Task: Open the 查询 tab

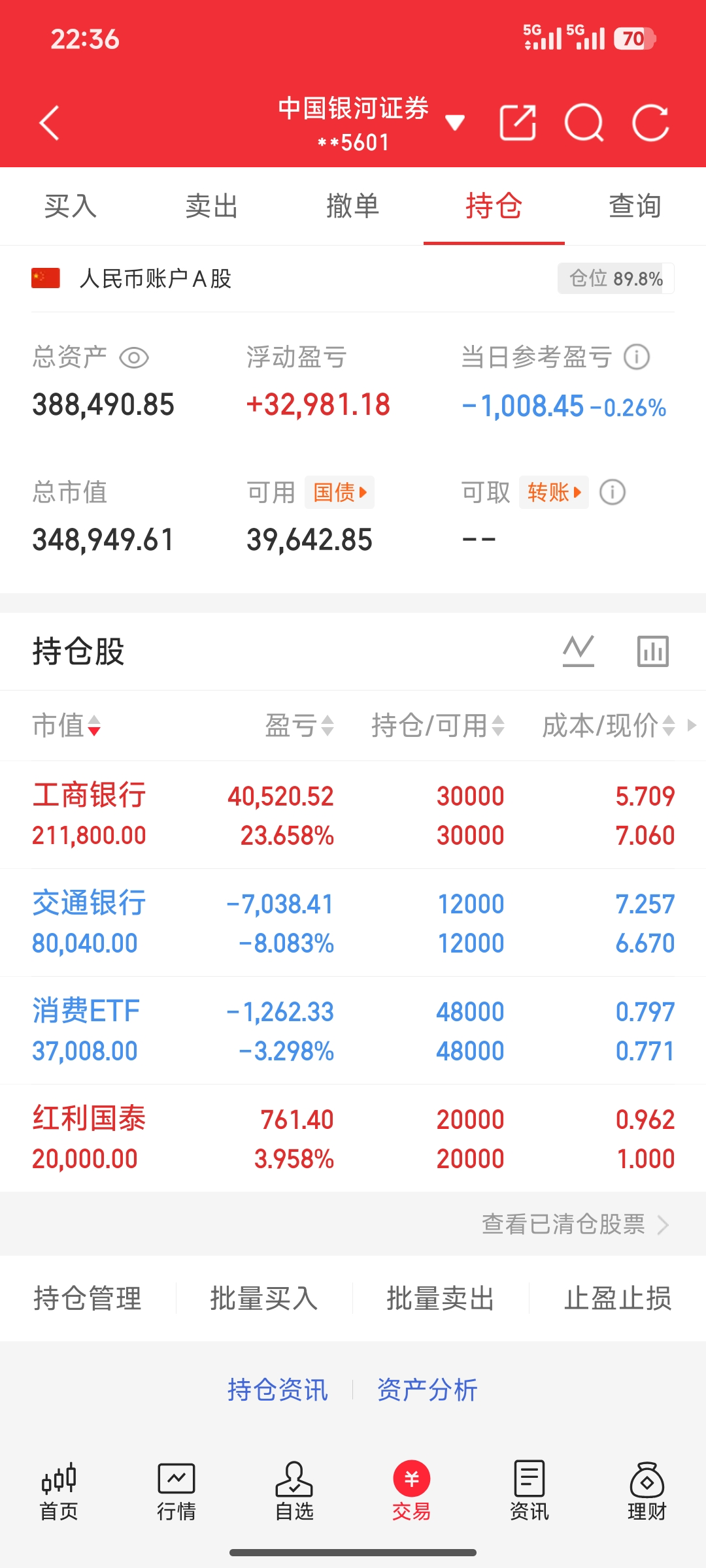Action: point(635,206)
